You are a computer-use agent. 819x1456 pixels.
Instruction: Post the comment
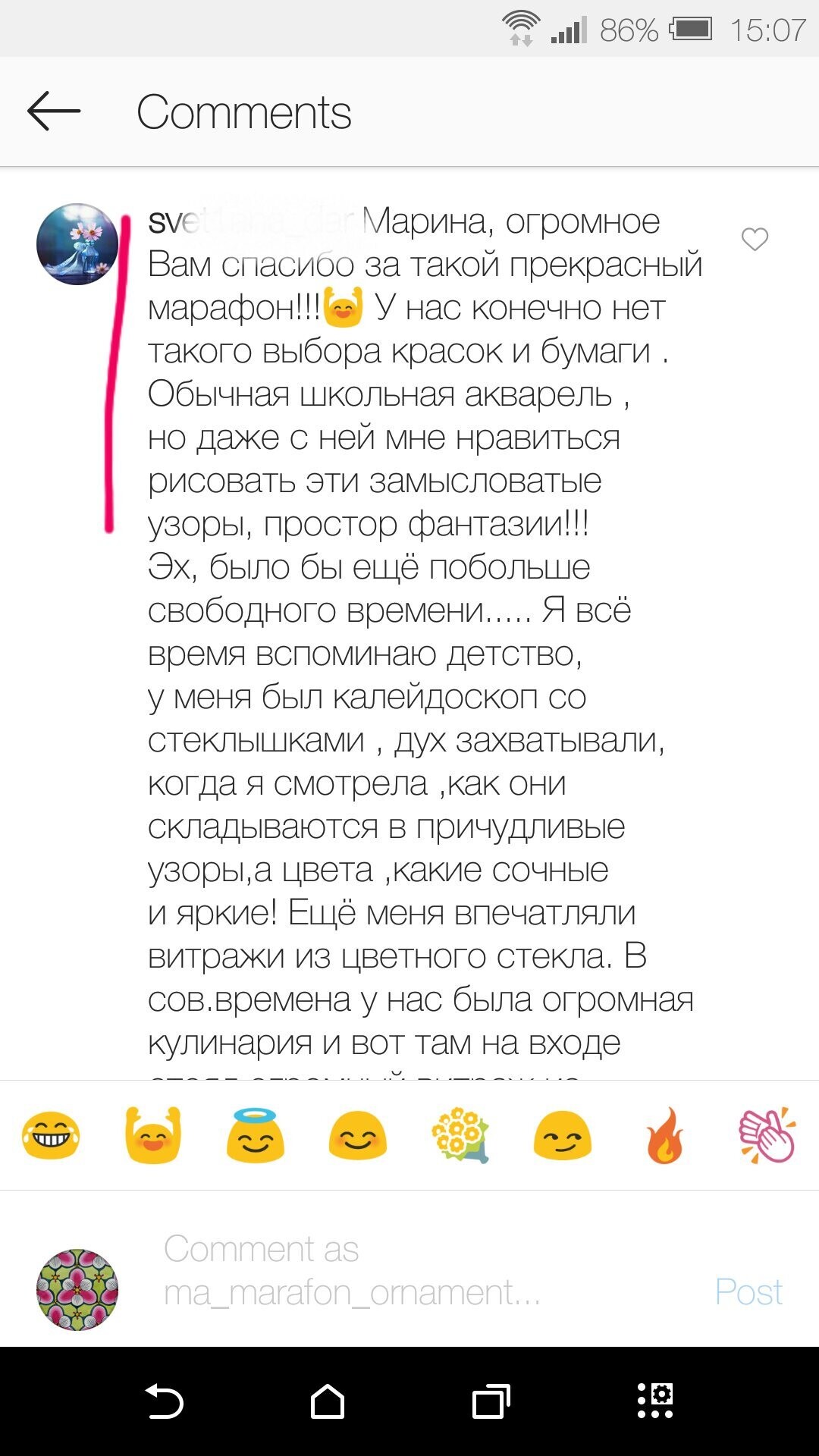748,1291
